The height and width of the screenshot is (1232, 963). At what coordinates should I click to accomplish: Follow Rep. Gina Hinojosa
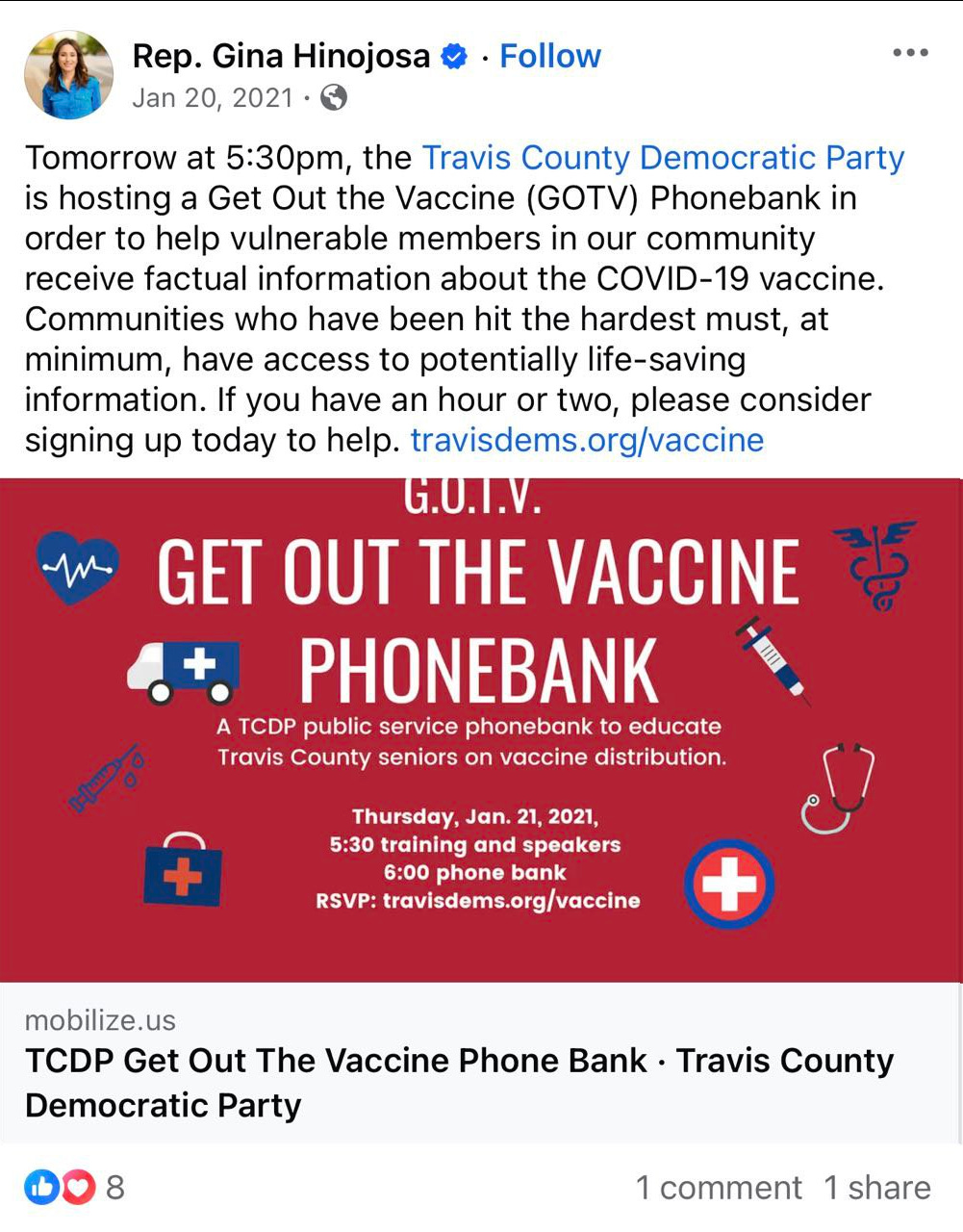click(550, 56)
